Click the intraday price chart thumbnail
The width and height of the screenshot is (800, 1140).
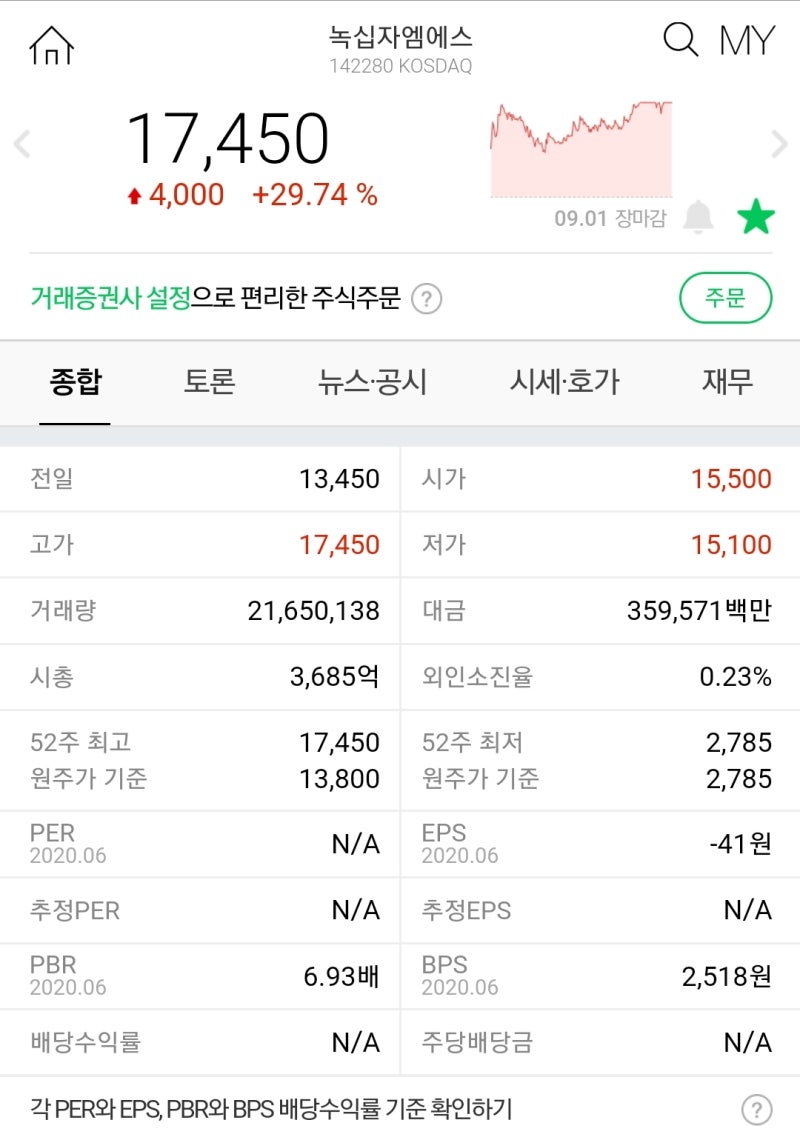(x=580, y=145)
